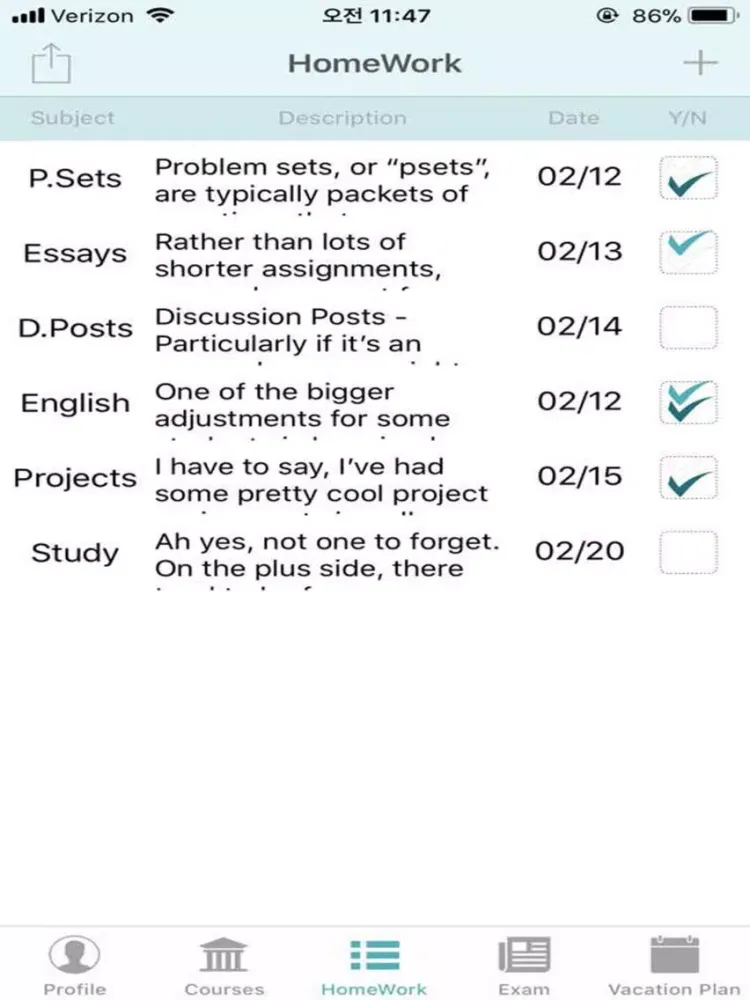Uncheck the P.Sets homework checkbox
Image resolution: width=750 pixels, height=1000 pixels.
pyautogui.click(x=688, y=178)
